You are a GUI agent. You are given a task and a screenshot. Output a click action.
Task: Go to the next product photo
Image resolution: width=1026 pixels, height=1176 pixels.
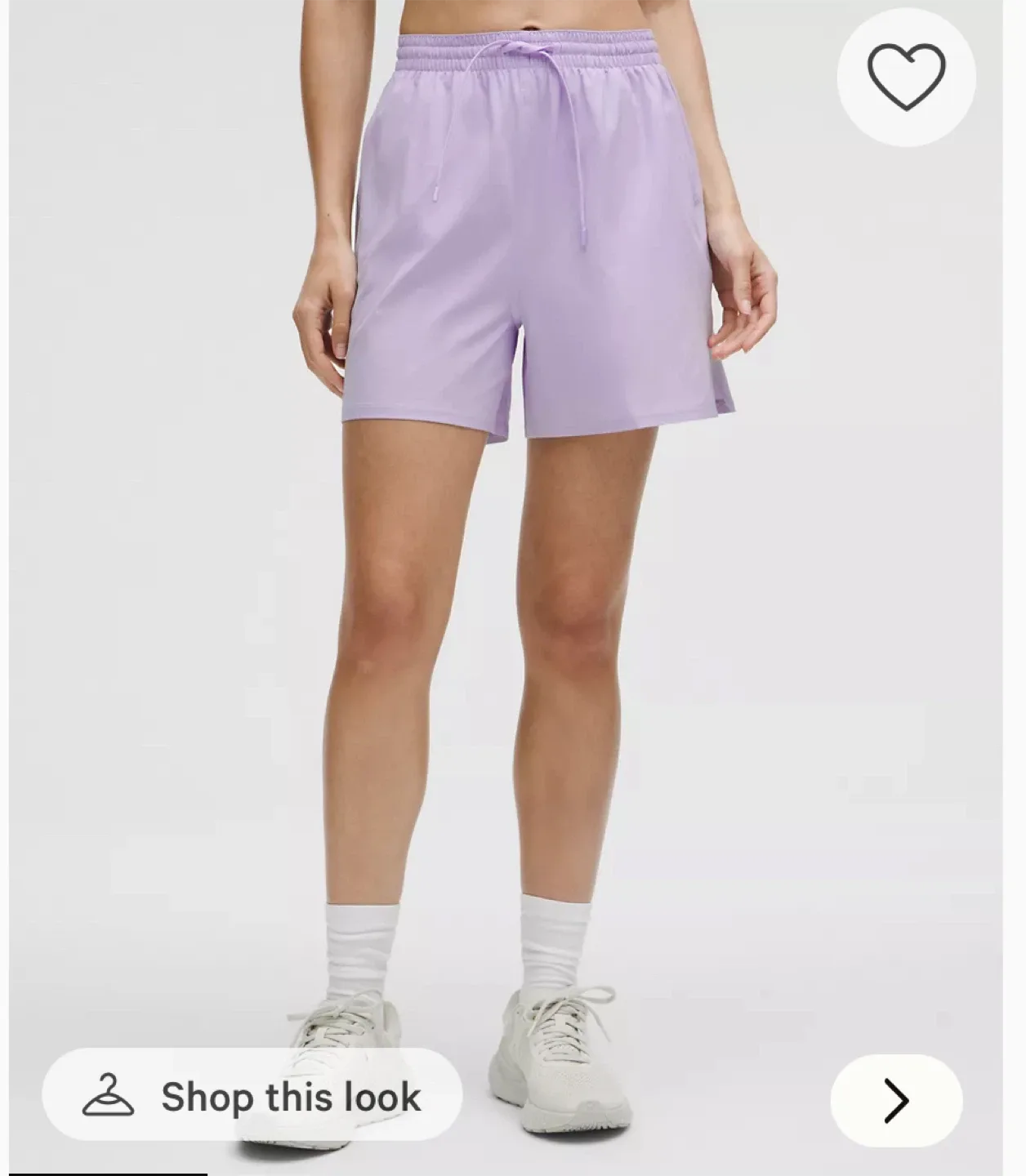coord(896,1100)
